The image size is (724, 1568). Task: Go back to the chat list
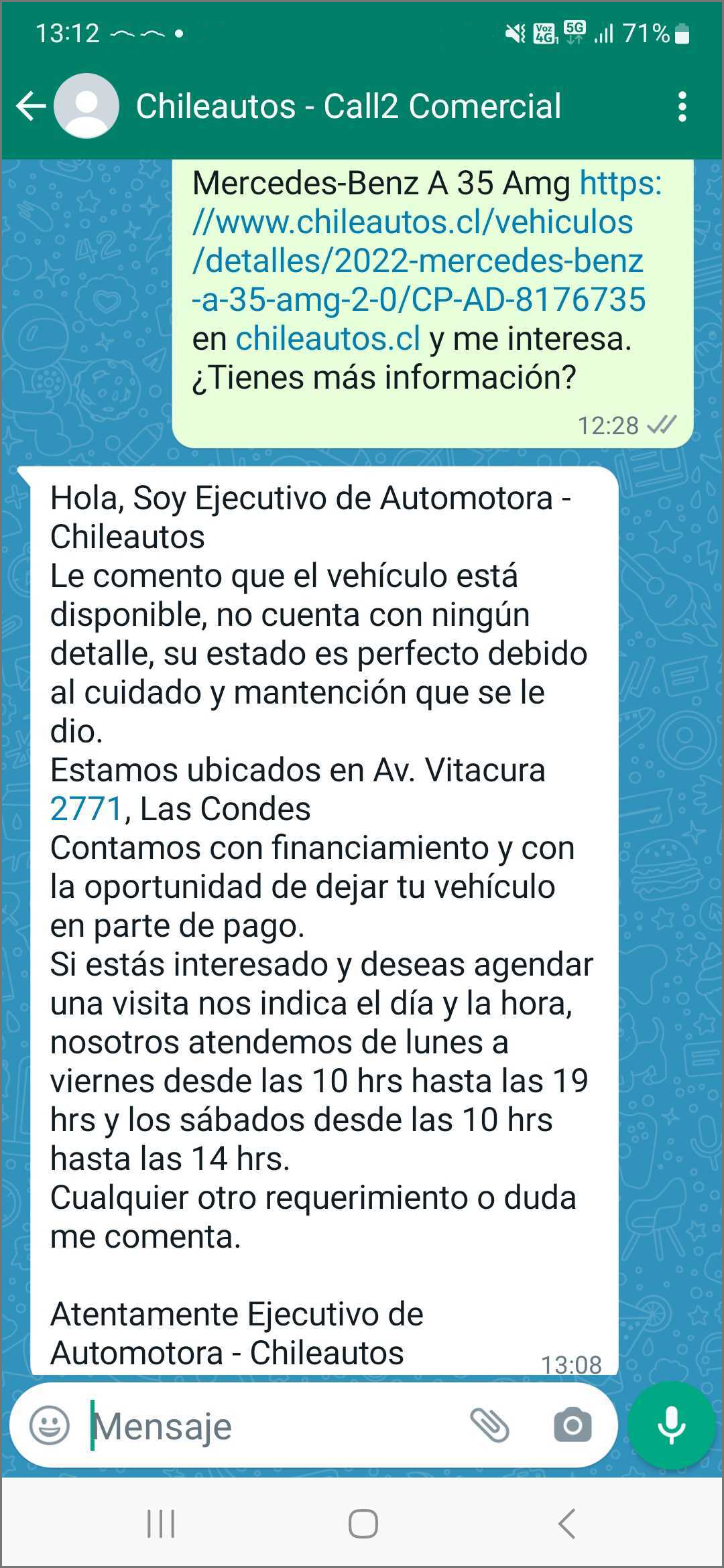[30, 106]
